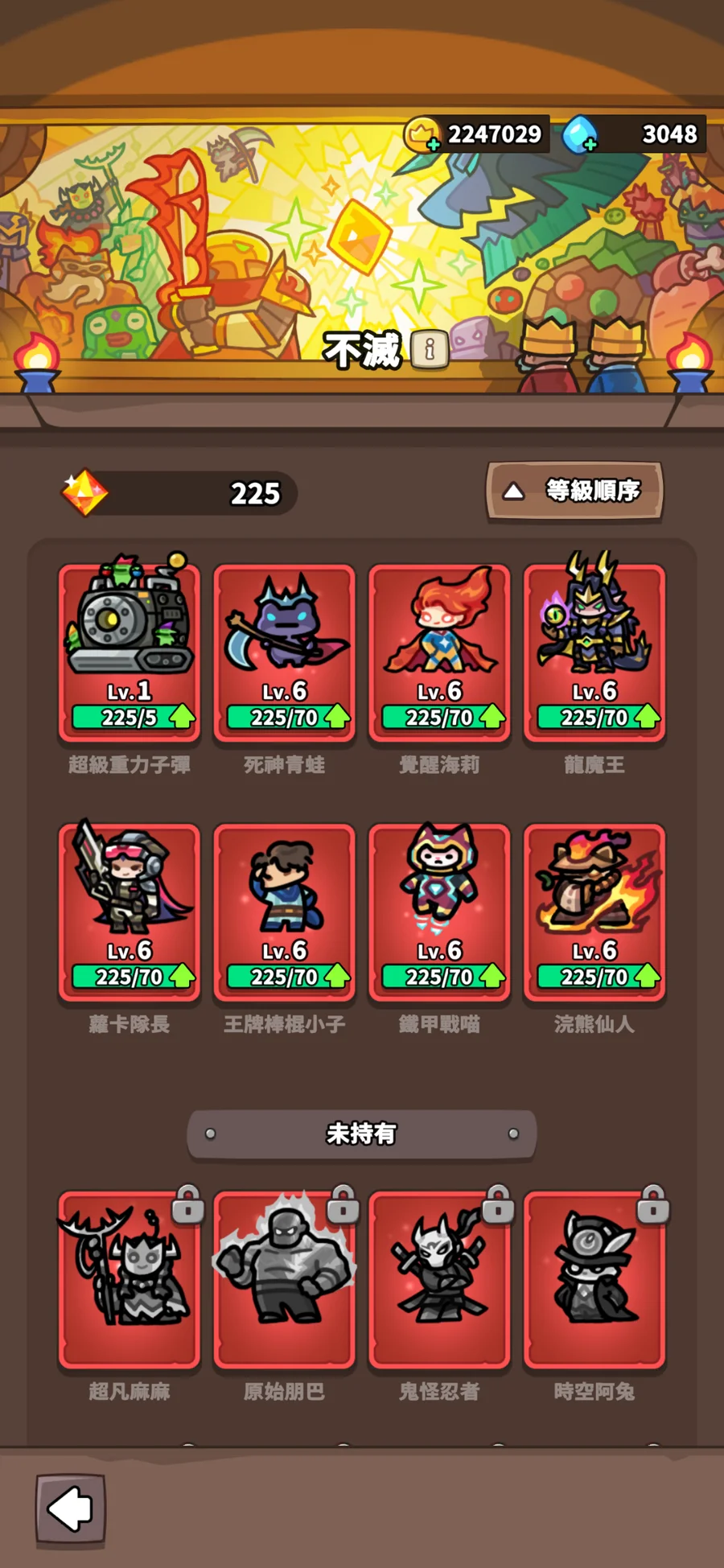View the locked 超凡麻麻 card
724x1568 pixels.
pyautogui.click(x=130, y=1279)
